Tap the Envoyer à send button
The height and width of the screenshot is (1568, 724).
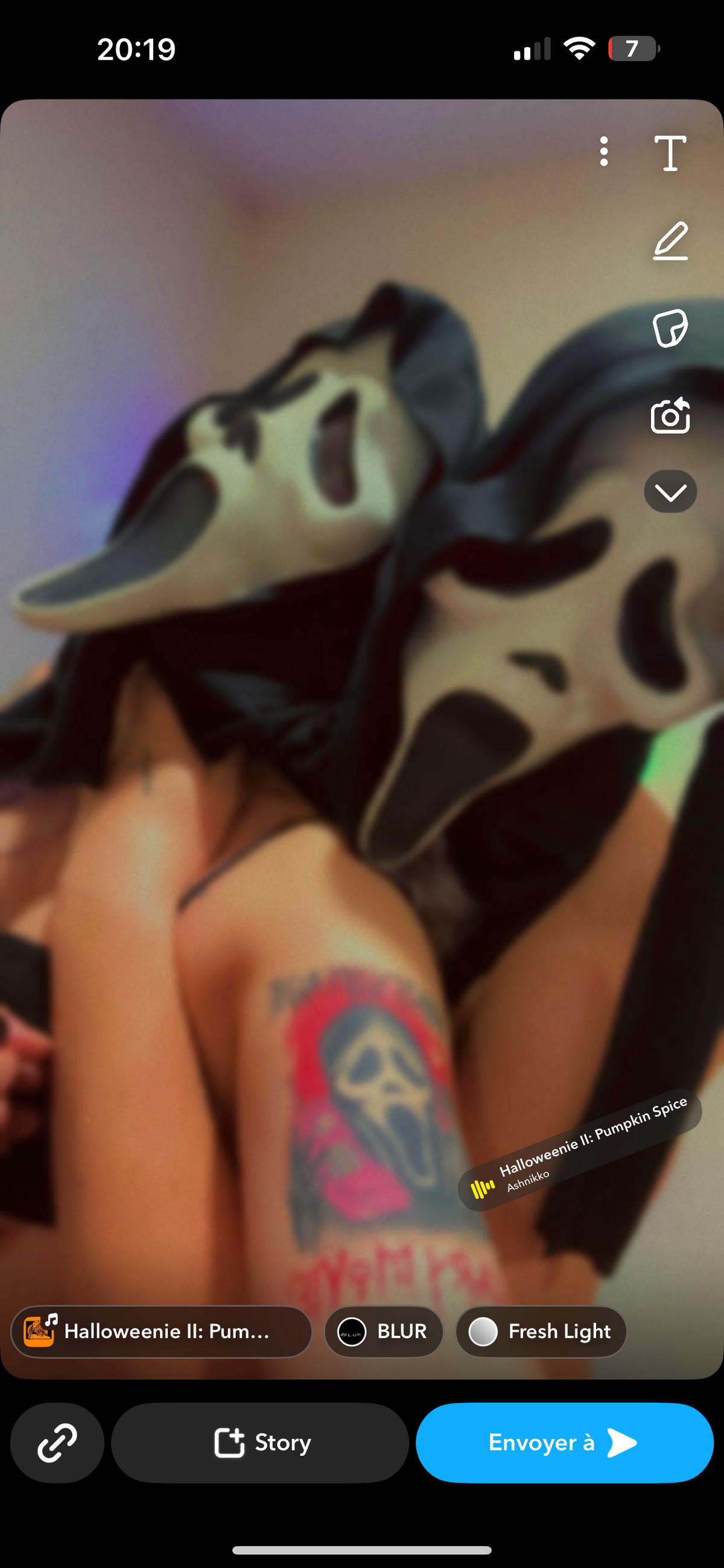[x=564, y=1443]
